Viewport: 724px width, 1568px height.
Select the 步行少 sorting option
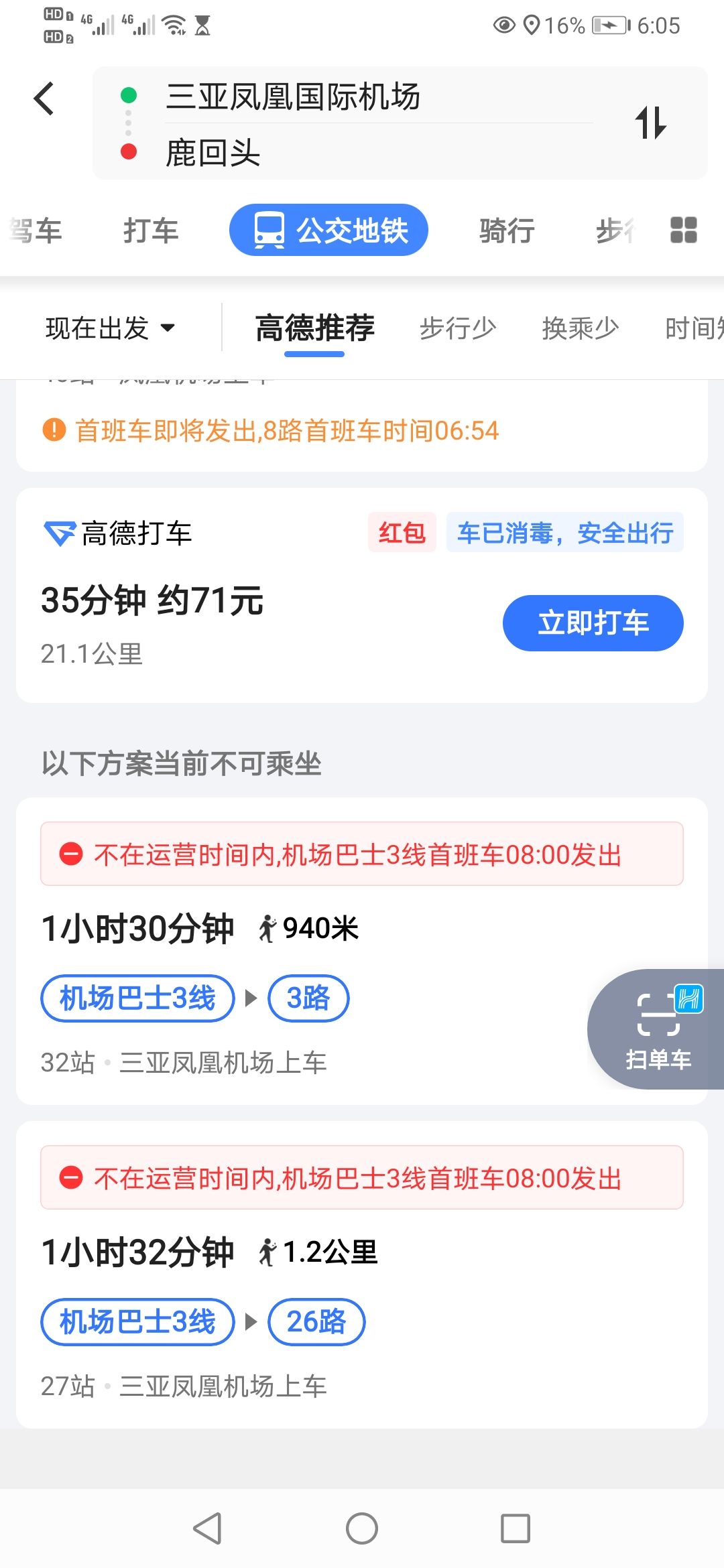(458, 328)
